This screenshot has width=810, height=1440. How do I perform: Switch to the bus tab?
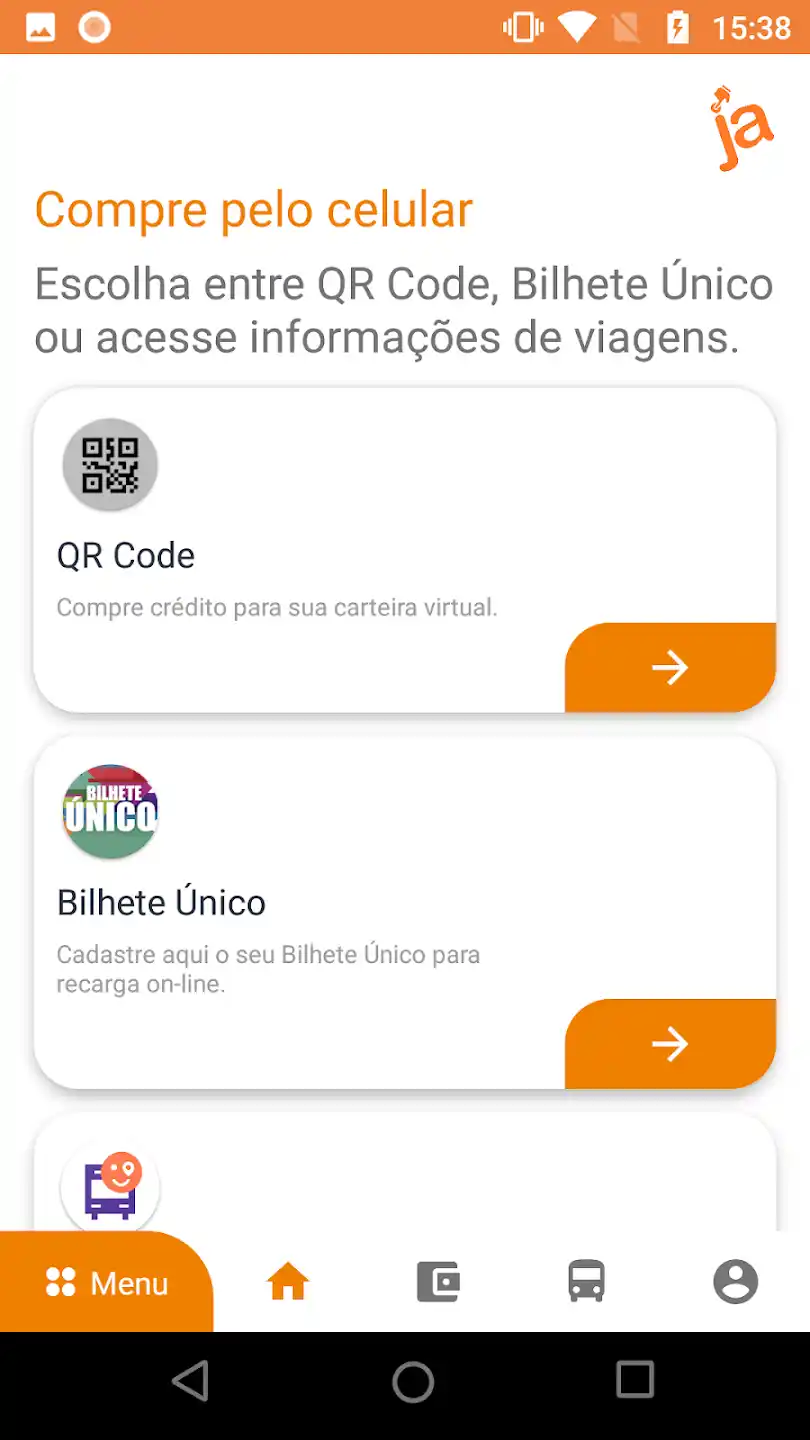(x=586, y=1281)
